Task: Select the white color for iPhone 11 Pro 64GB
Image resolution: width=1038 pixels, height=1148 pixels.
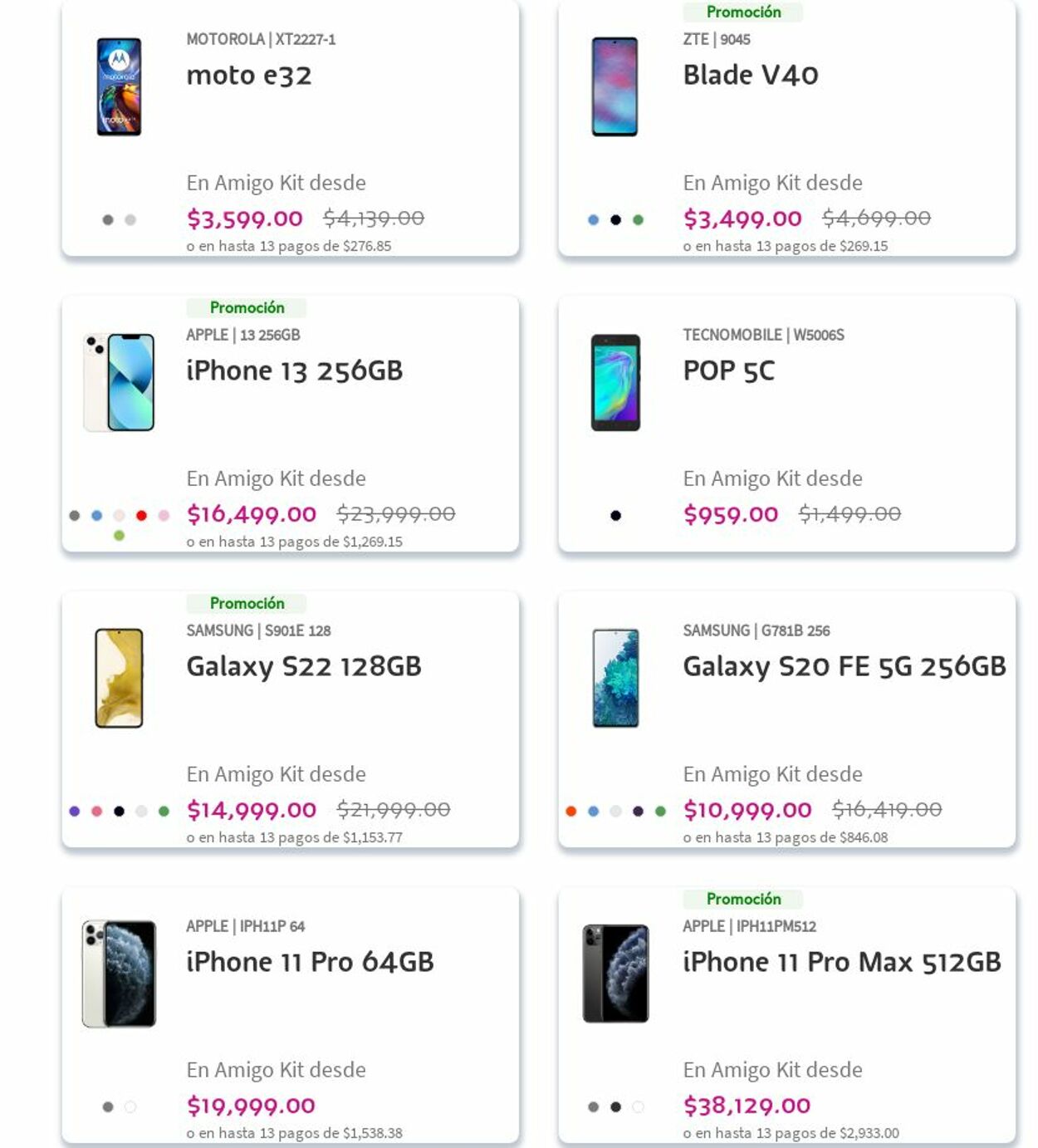Action: (130, 1107)
